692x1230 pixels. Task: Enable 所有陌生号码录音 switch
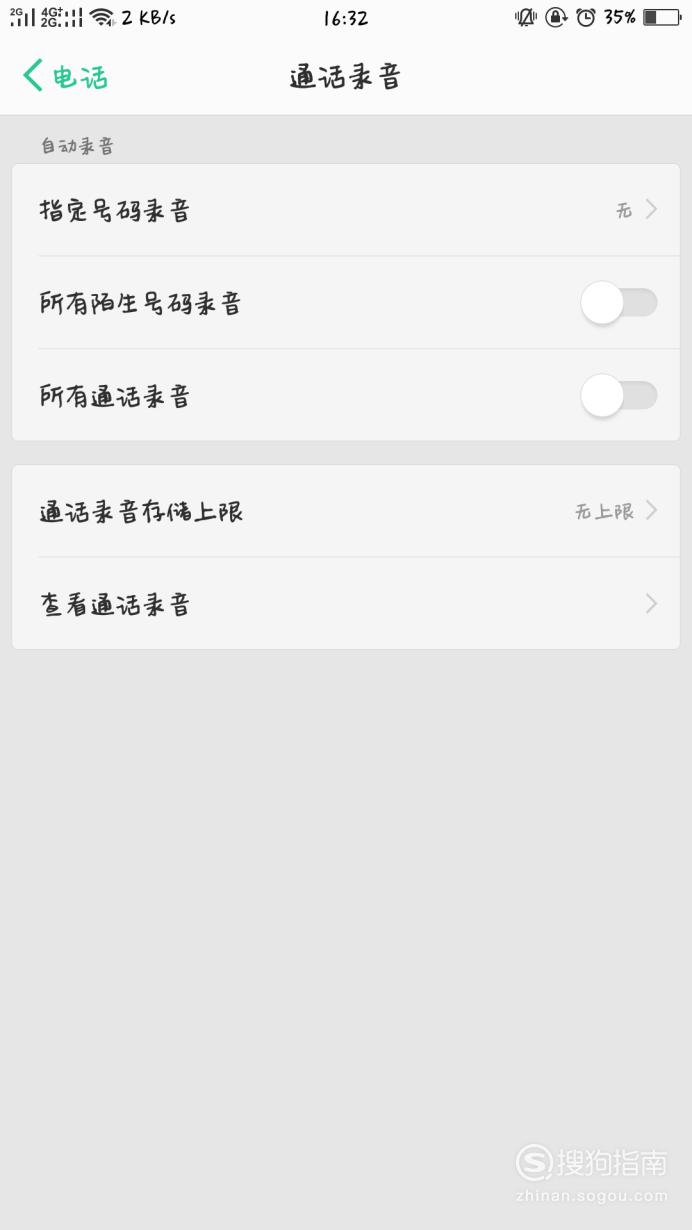pos(619,303)
